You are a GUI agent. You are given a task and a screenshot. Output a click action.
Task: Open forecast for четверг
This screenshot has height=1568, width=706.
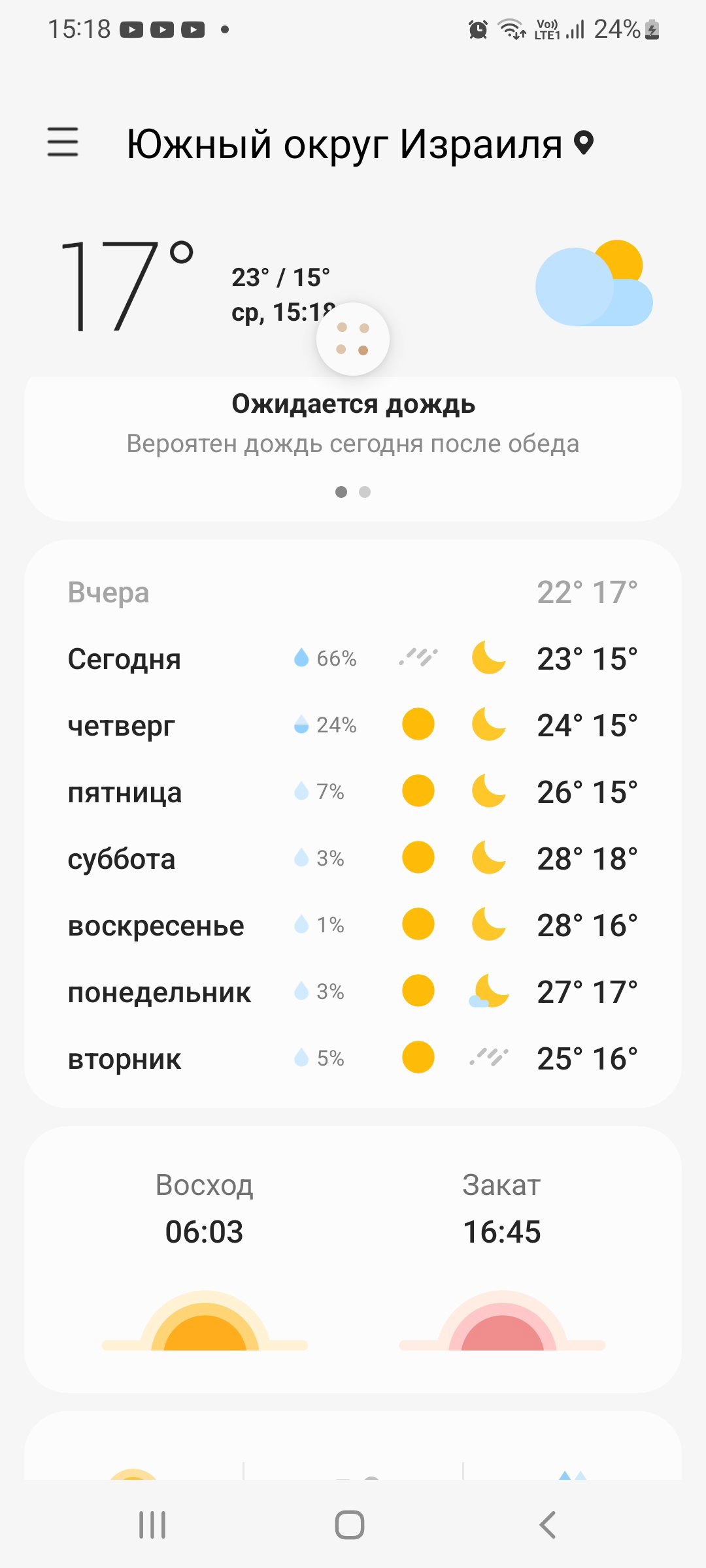[353, 725]
